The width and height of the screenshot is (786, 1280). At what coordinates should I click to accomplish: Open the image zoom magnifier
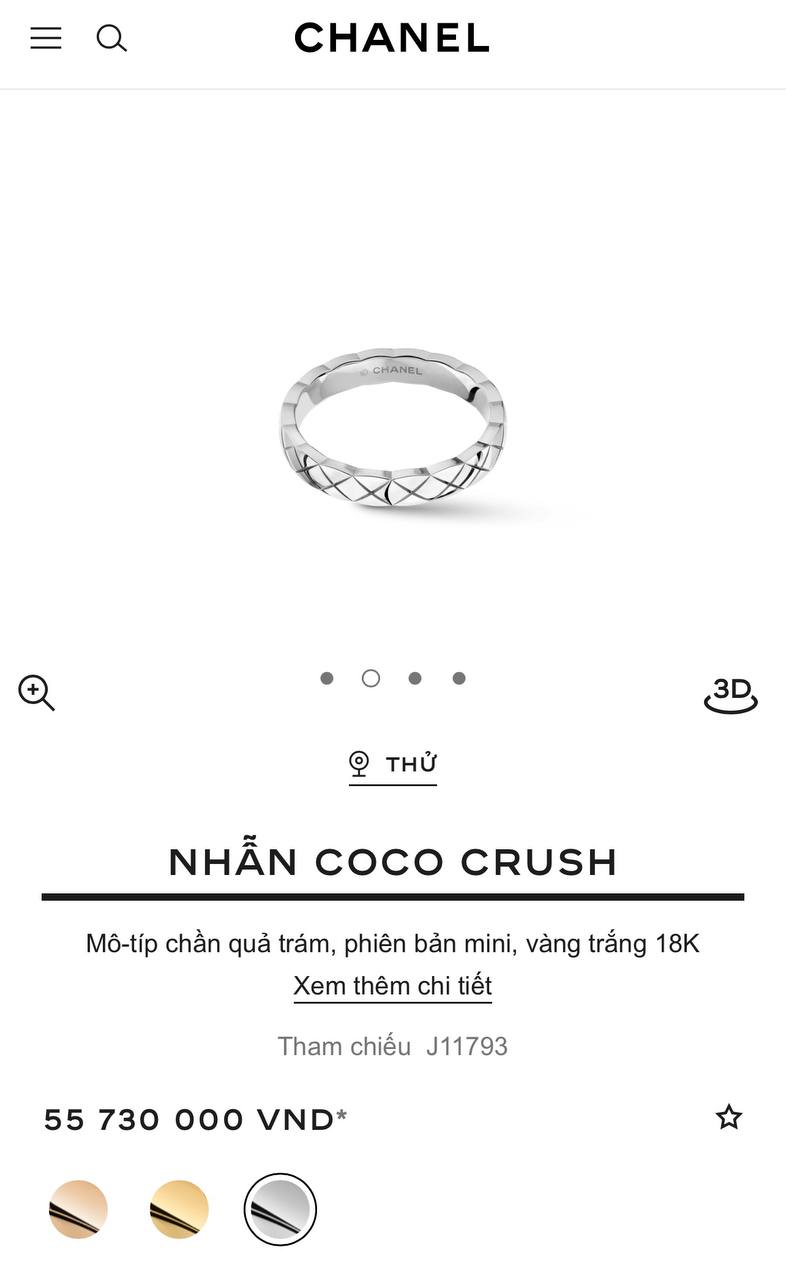(37, 693)
